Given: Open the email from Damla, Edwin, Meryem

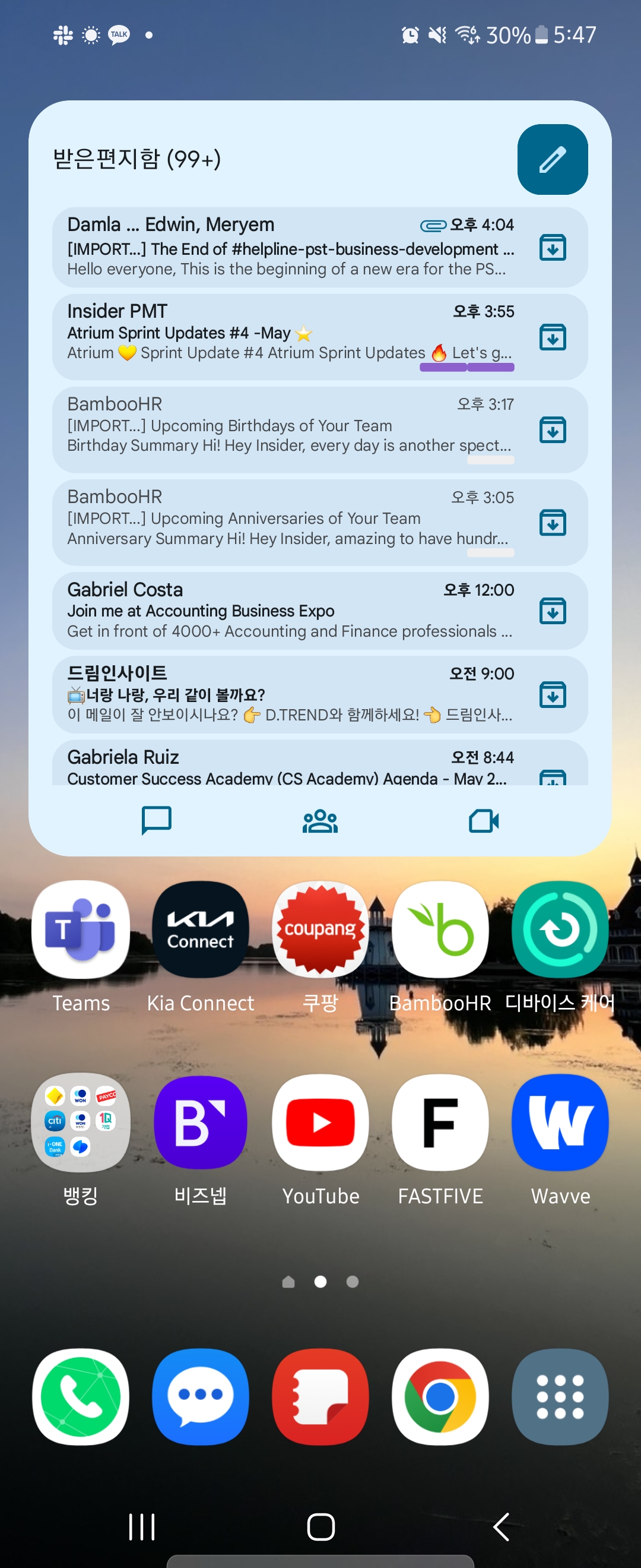Looking at the screenshot, I should click(290, 246).
